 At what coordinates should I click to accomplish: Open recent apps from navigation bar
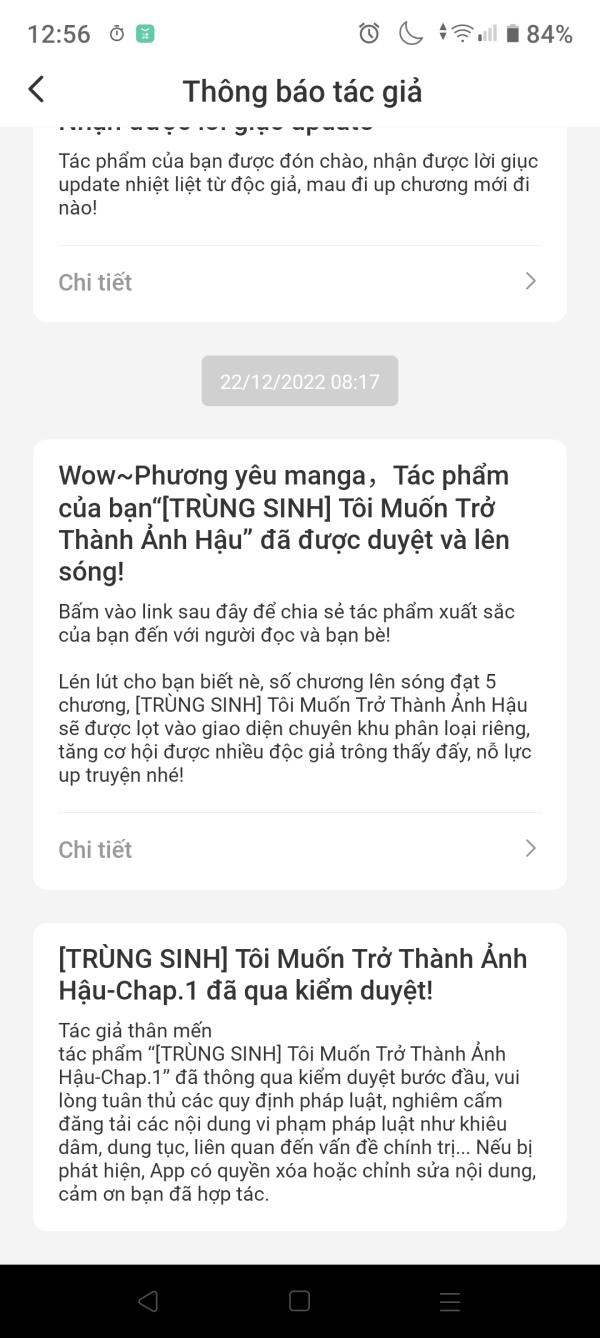point(450,1301)
